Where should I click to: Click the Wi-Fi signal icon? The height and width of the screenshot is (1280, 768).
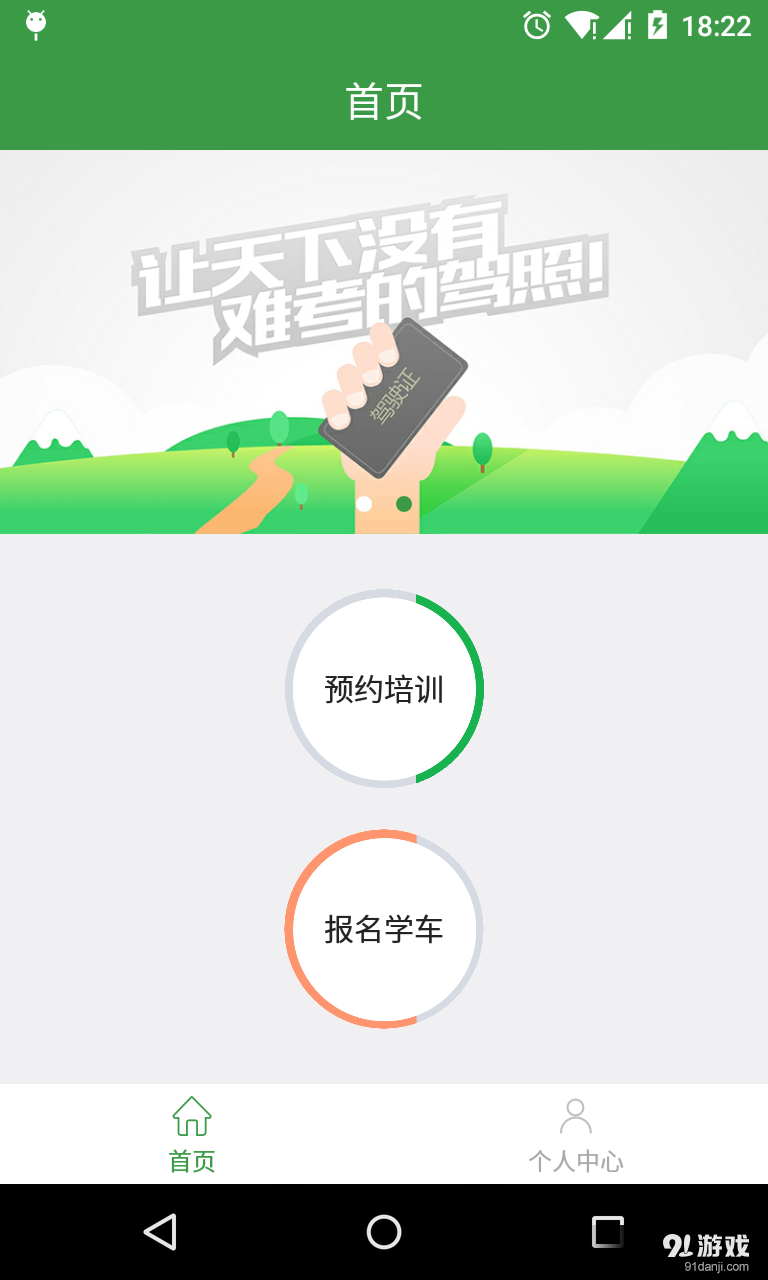click(x=580, y=27)
